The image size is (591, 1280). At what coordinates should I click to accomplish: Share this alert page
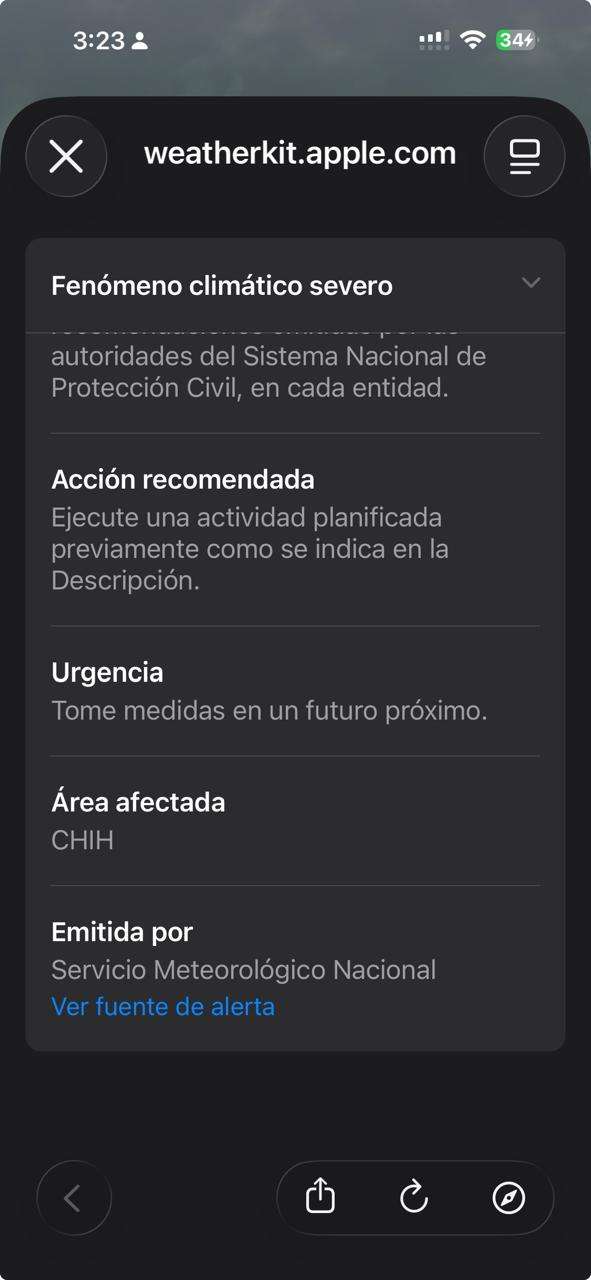(x=320, y=1197)
